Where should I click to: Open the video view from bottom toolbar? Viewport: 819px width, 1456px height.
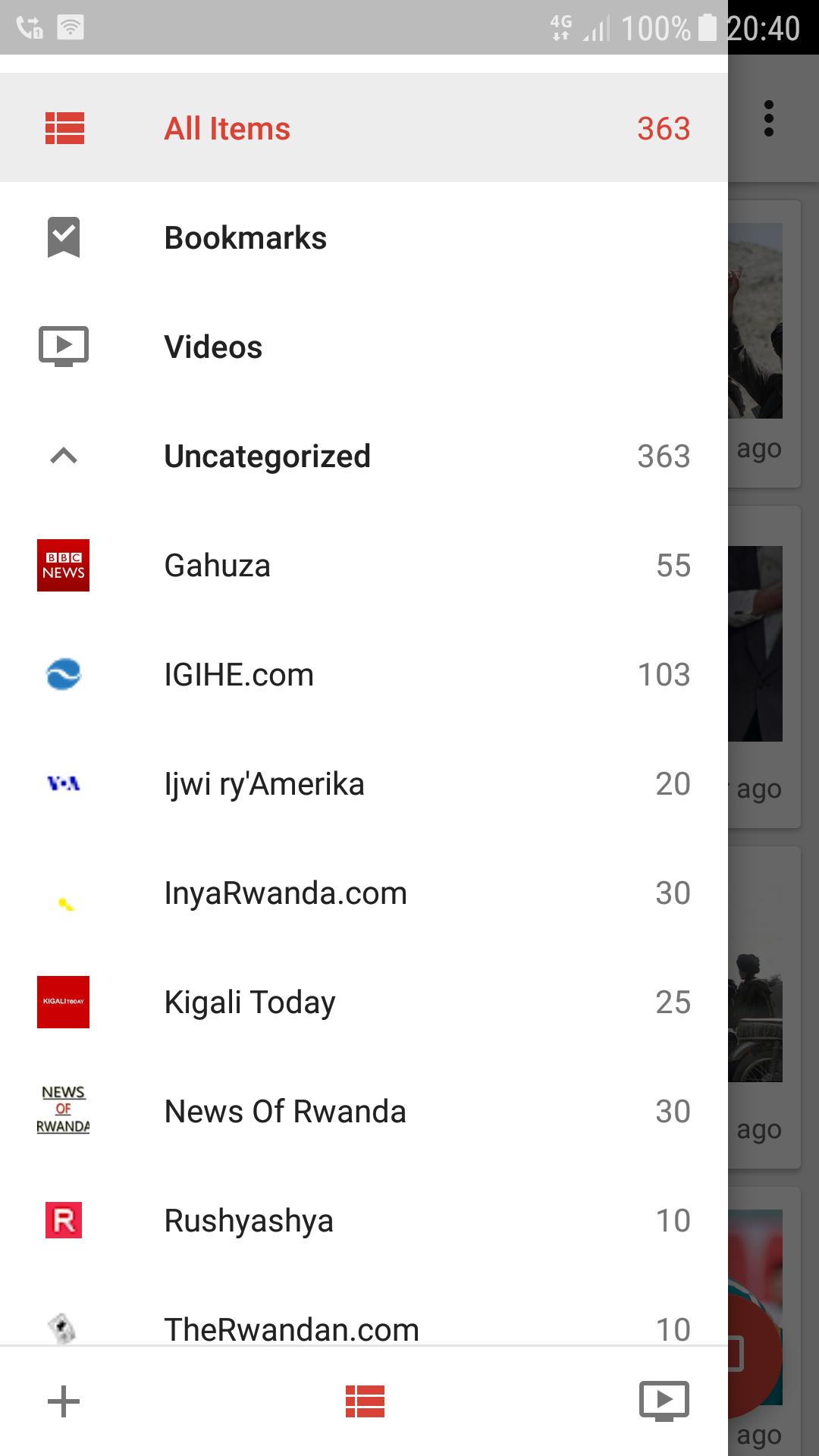664,1401
